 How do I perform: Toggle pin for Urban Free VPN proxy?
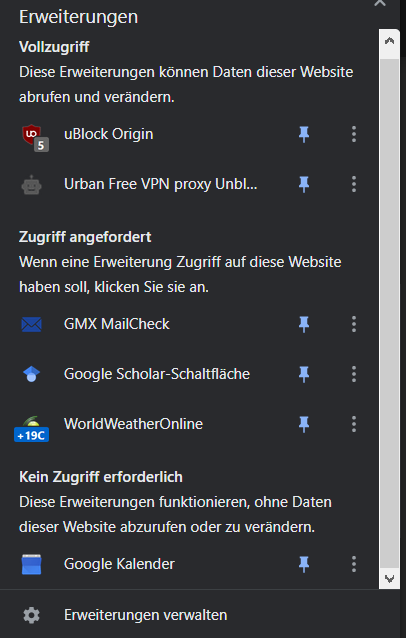[304, 184]
